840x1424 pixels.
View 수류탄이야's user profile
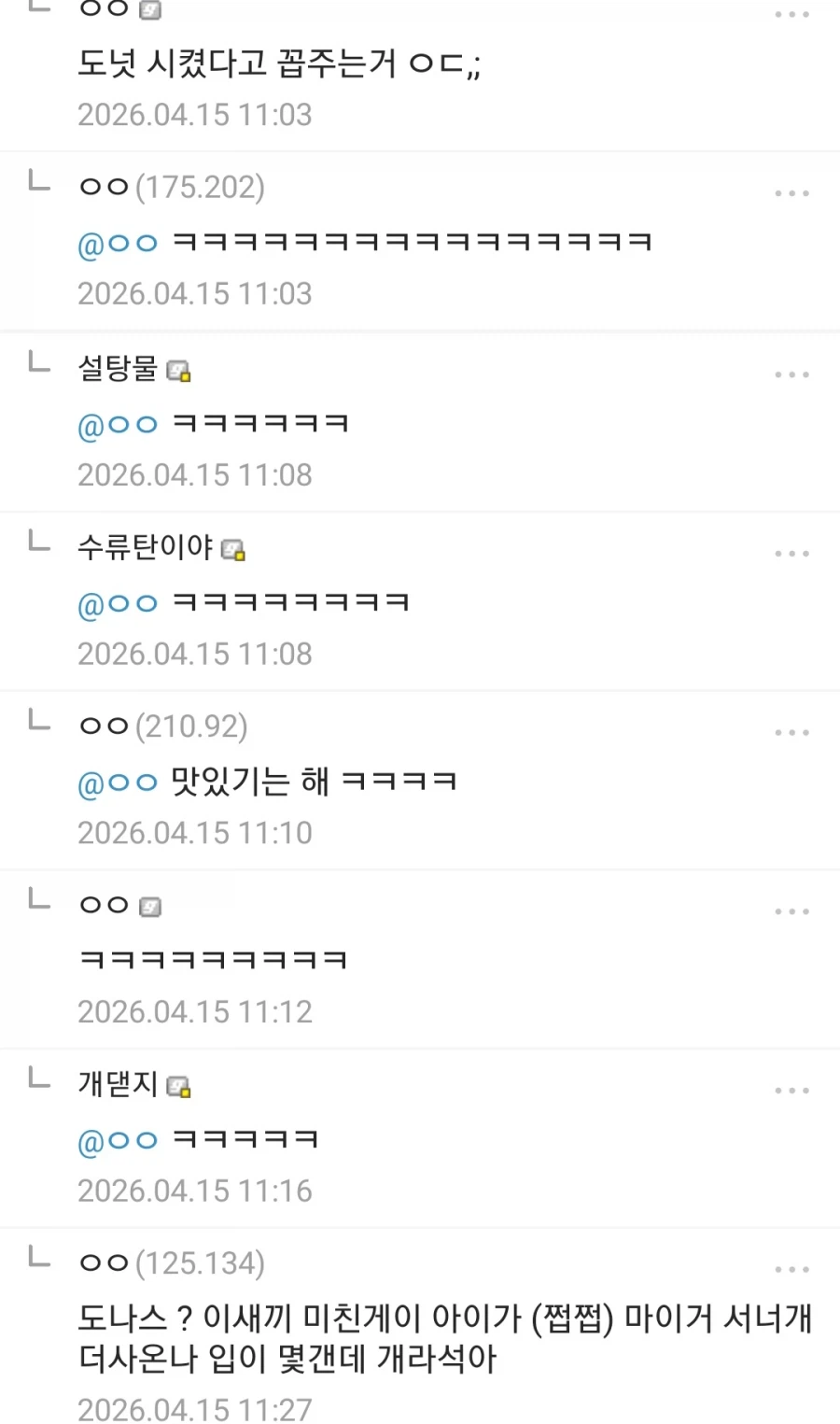coord(146,547)
